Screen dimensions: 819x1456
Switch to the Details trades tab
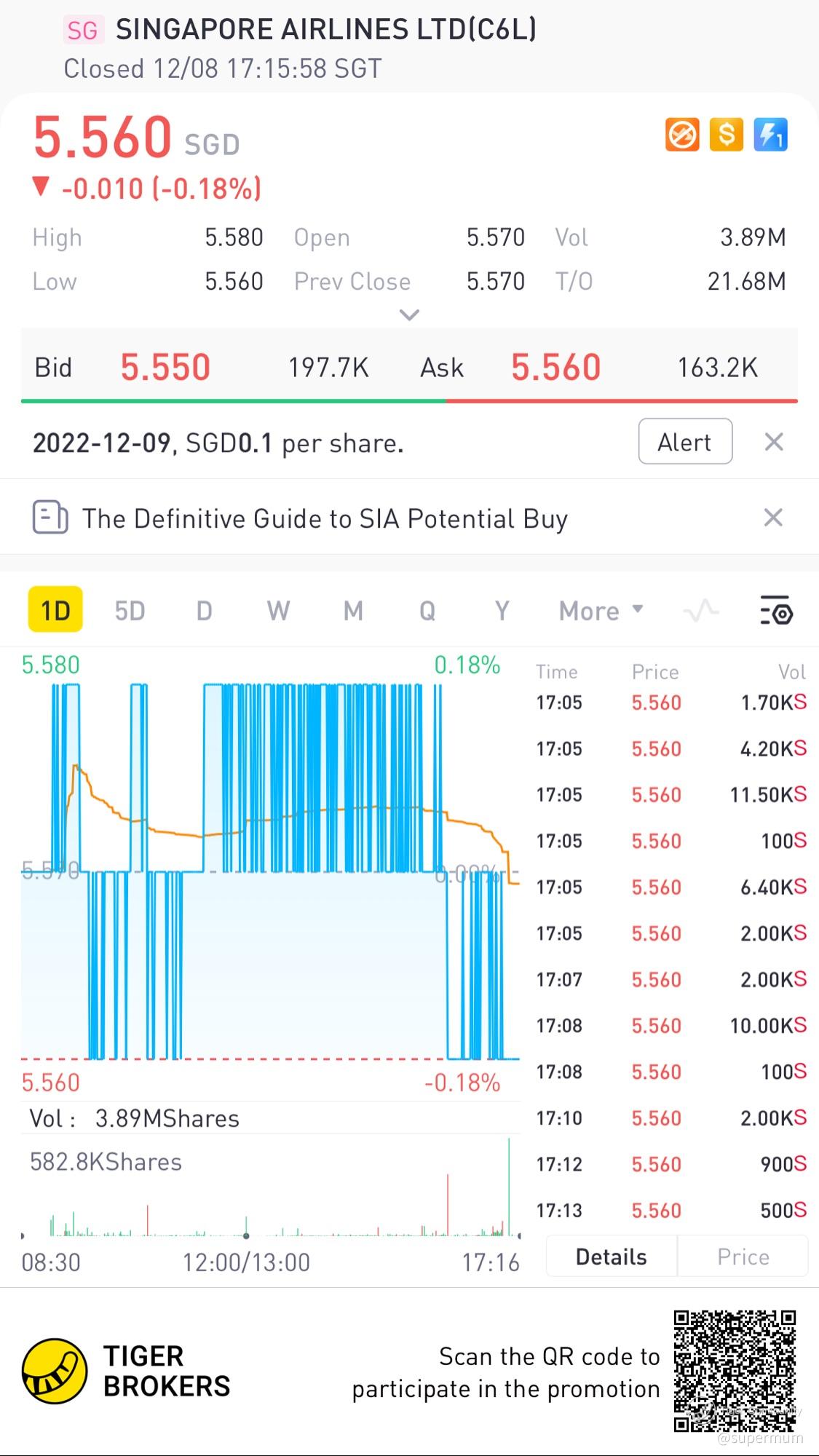[611, 1257]
